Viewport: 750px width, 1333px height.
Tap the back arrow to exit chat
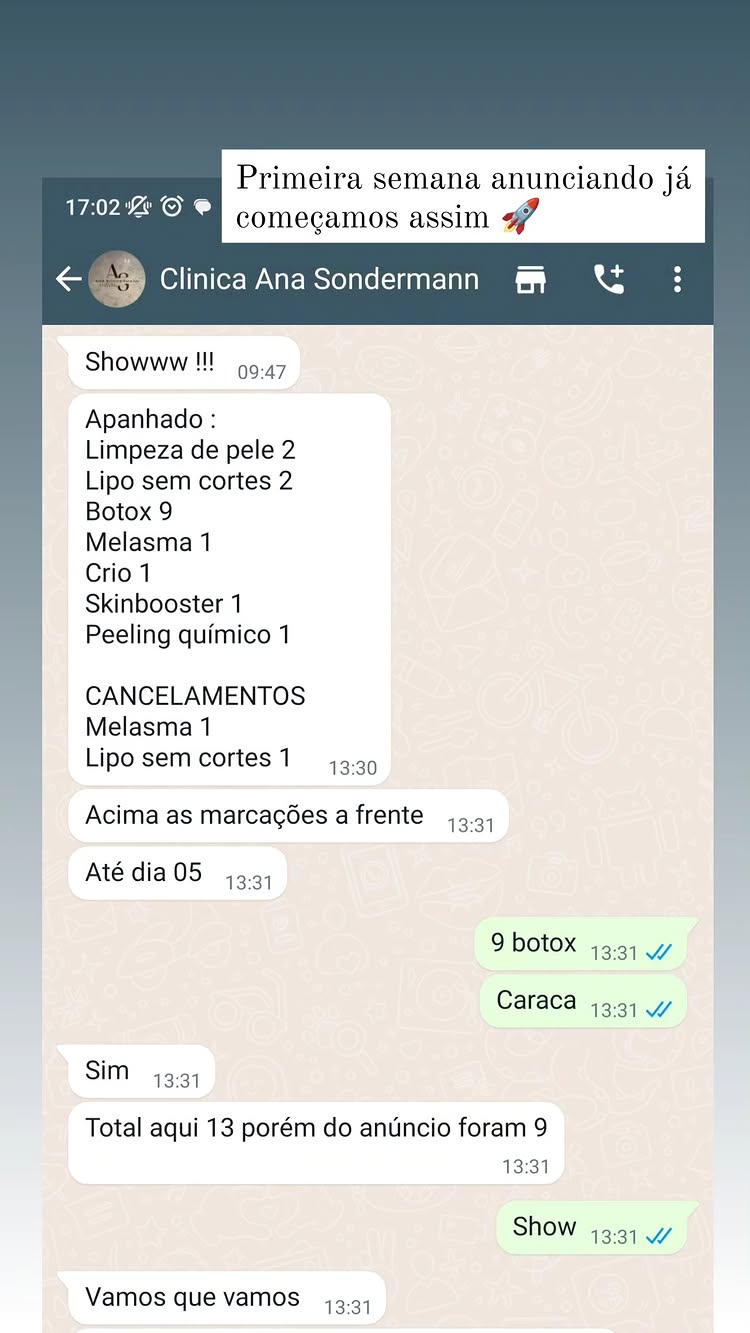coord(68,279)
